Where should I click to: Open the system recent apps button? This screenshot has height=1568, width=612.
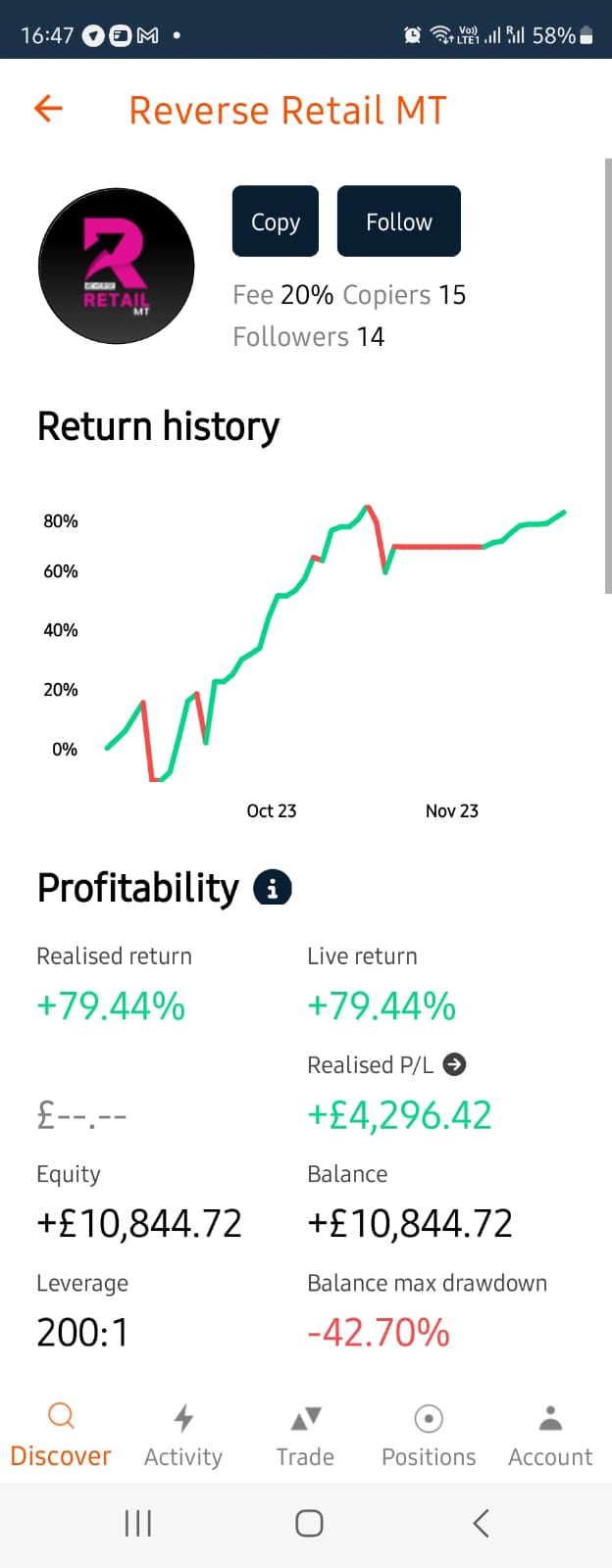(x=138, y=1523)
